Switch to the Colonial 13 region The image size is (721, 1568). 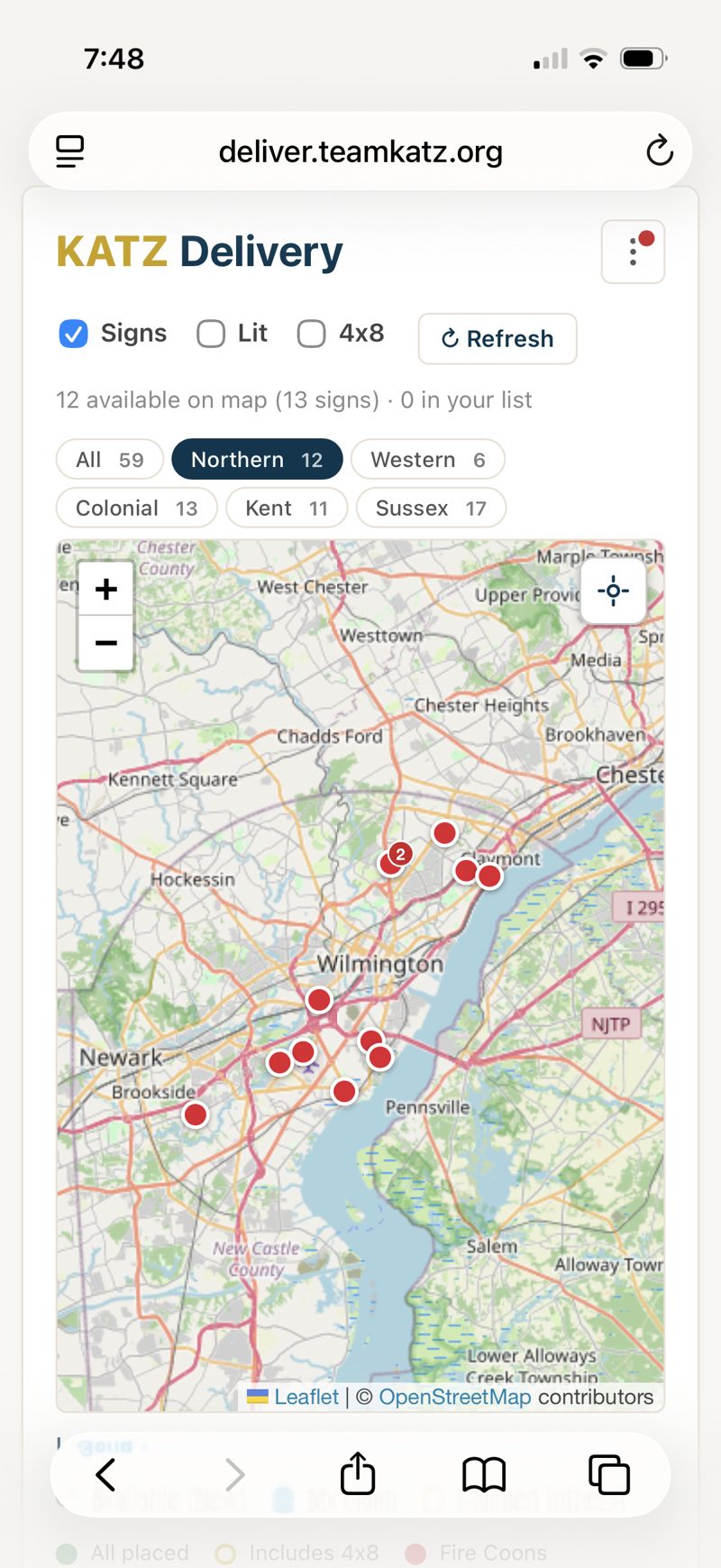(137, 509)
